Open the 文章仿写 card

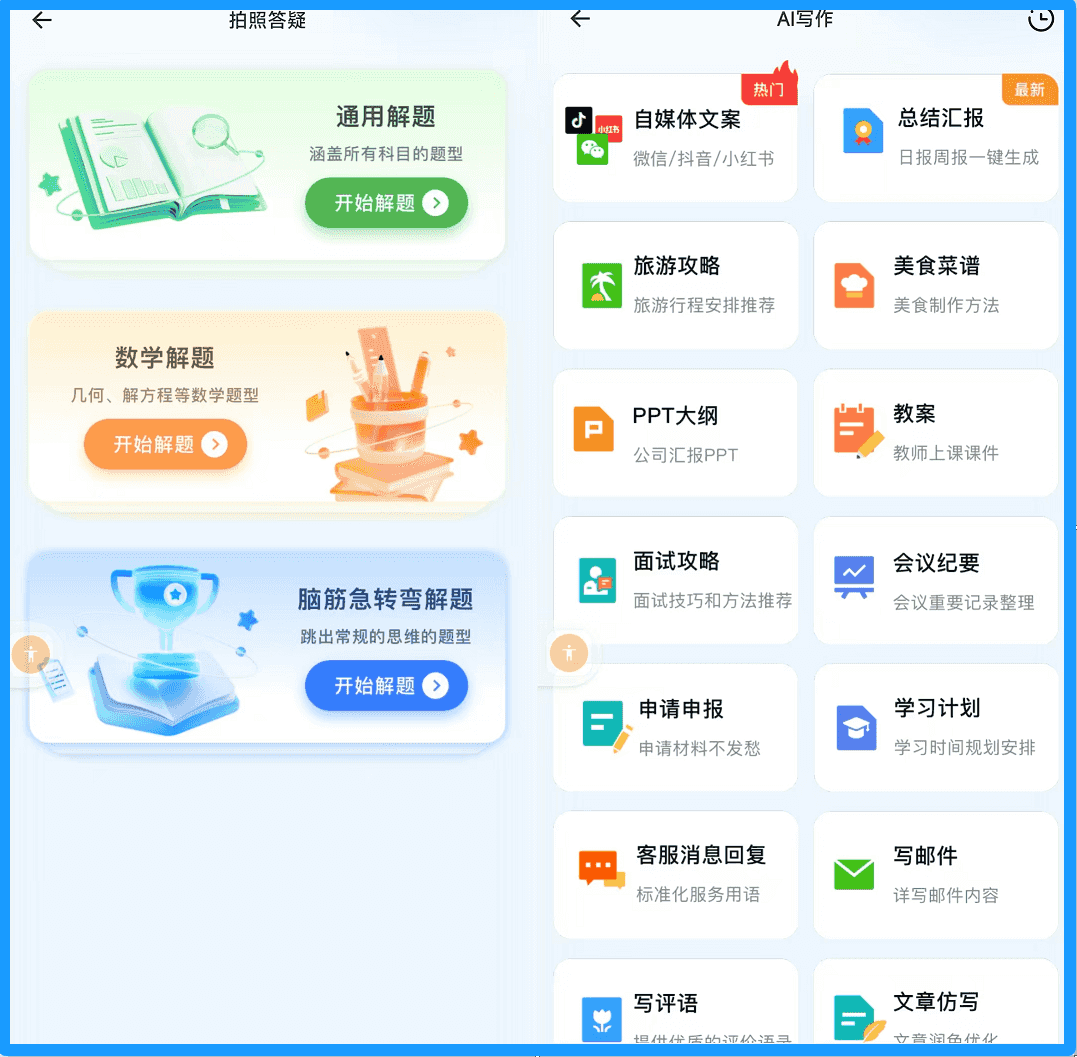[x=936, y=1010]
